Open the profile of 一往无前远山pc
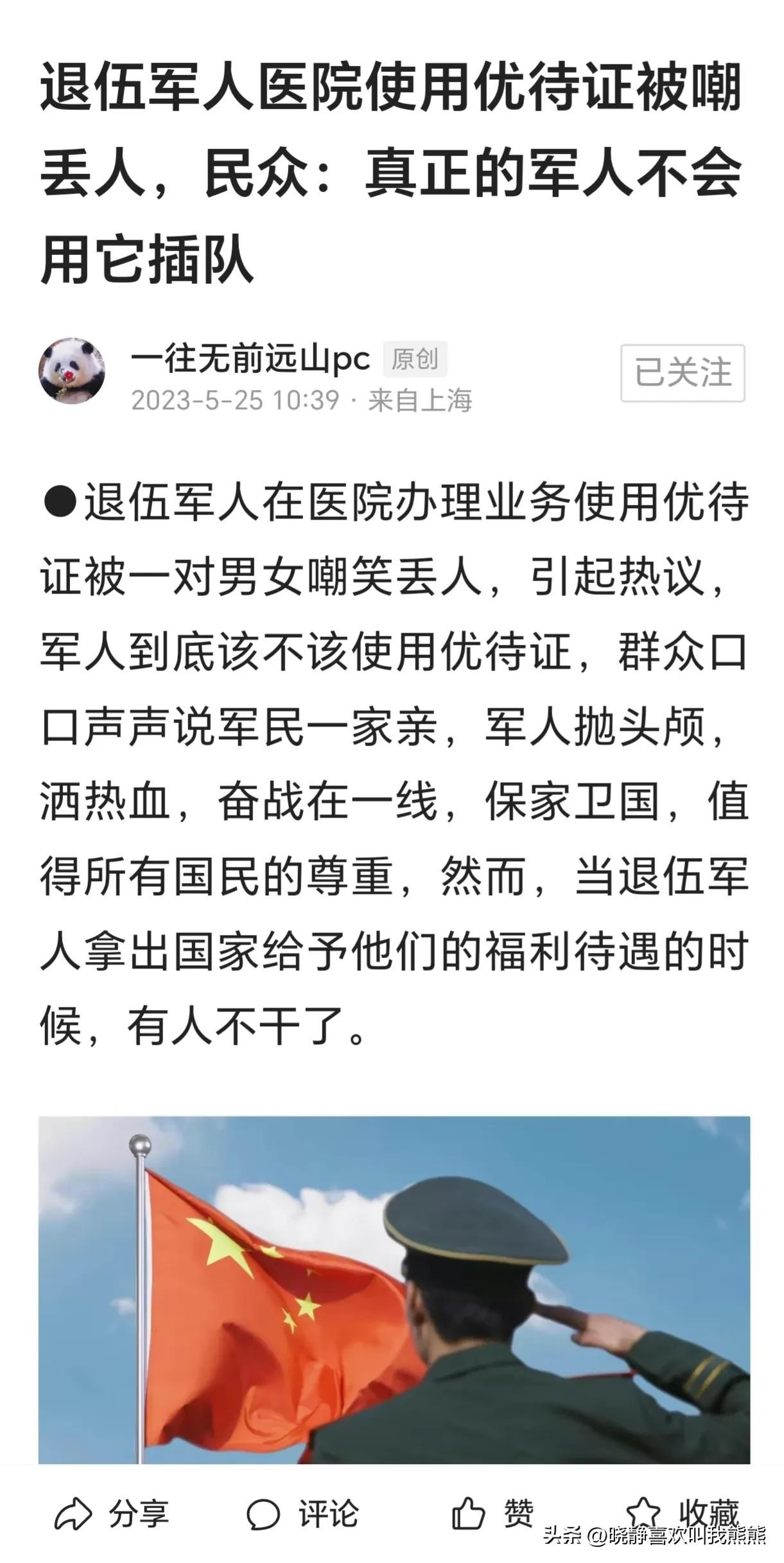784x1563 pixels. tap(250, 359)
